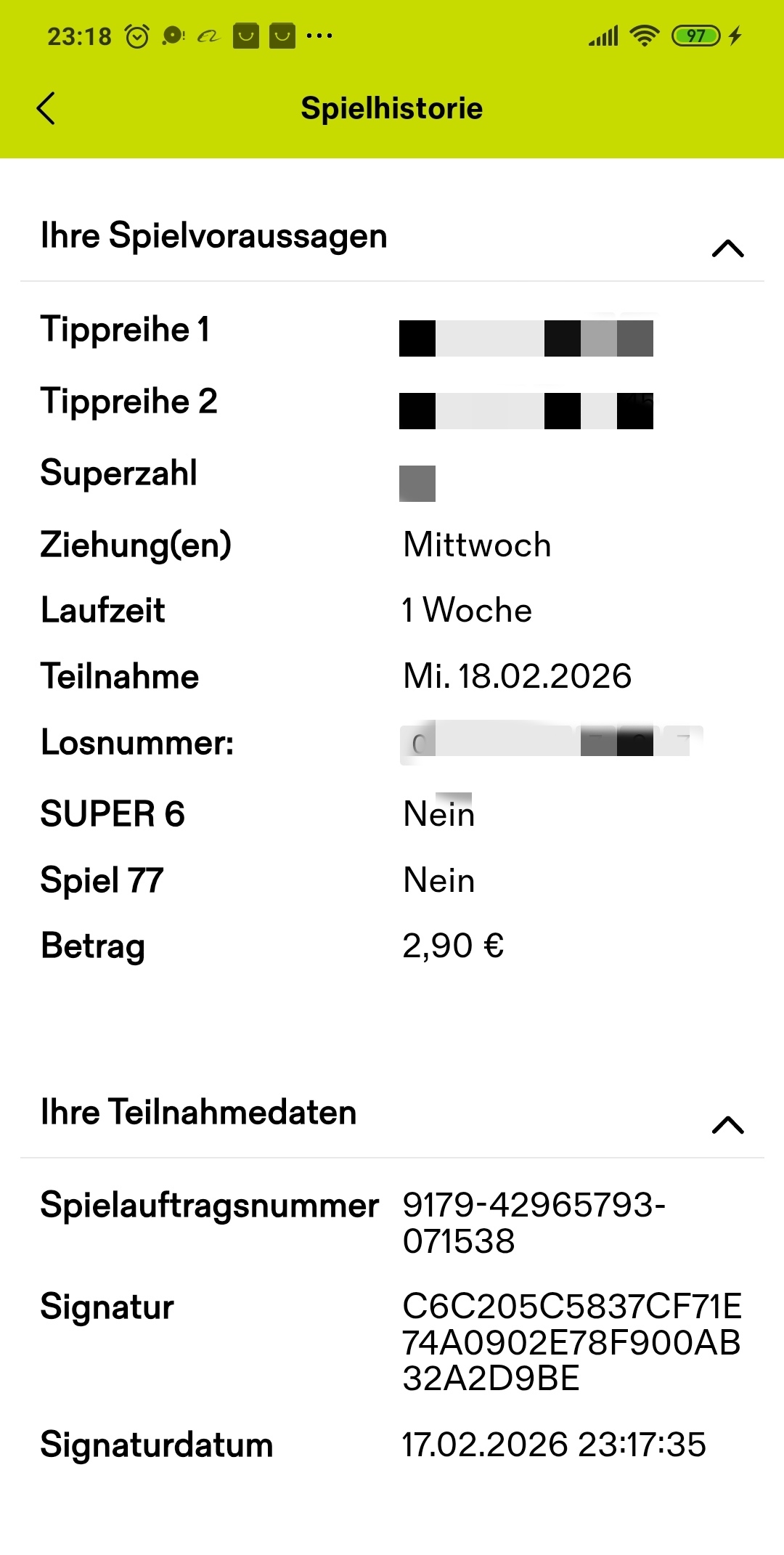The image size is (784, 1555).
Task: Collapse the Ihre Teilnahmedaten section
Action: click(x=728, y=1125)
